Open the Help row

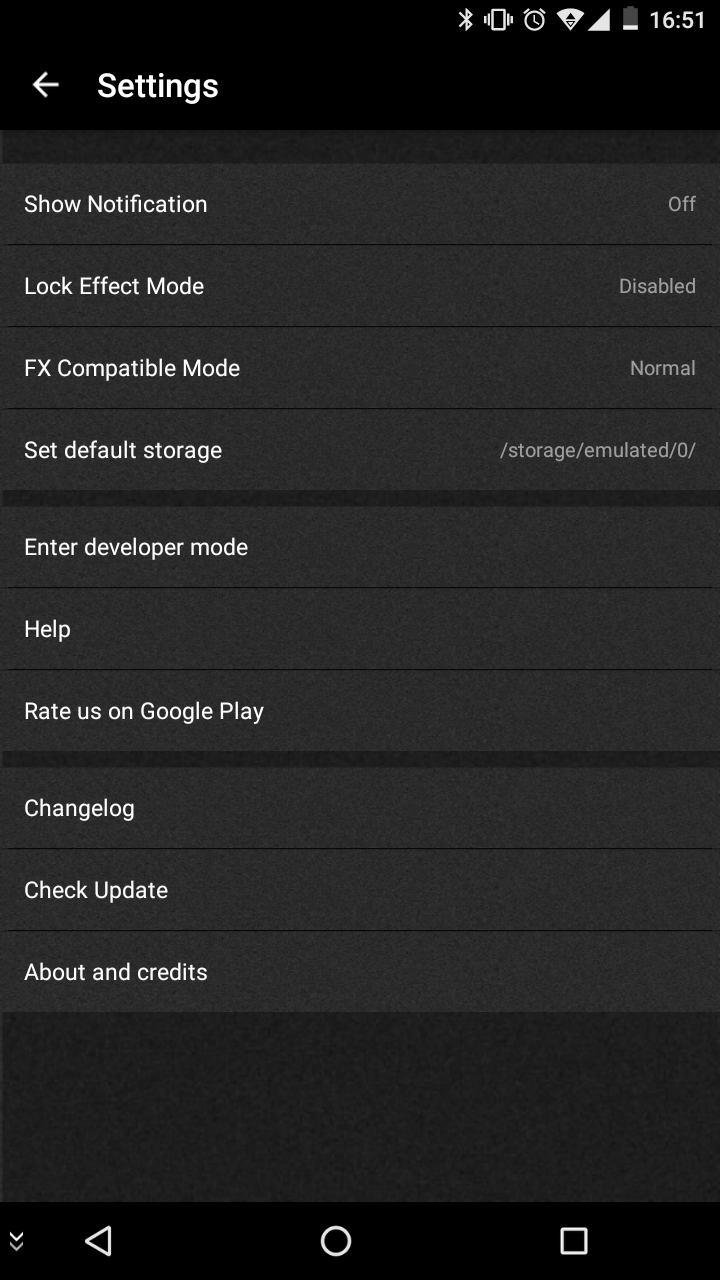click(360, 629)
